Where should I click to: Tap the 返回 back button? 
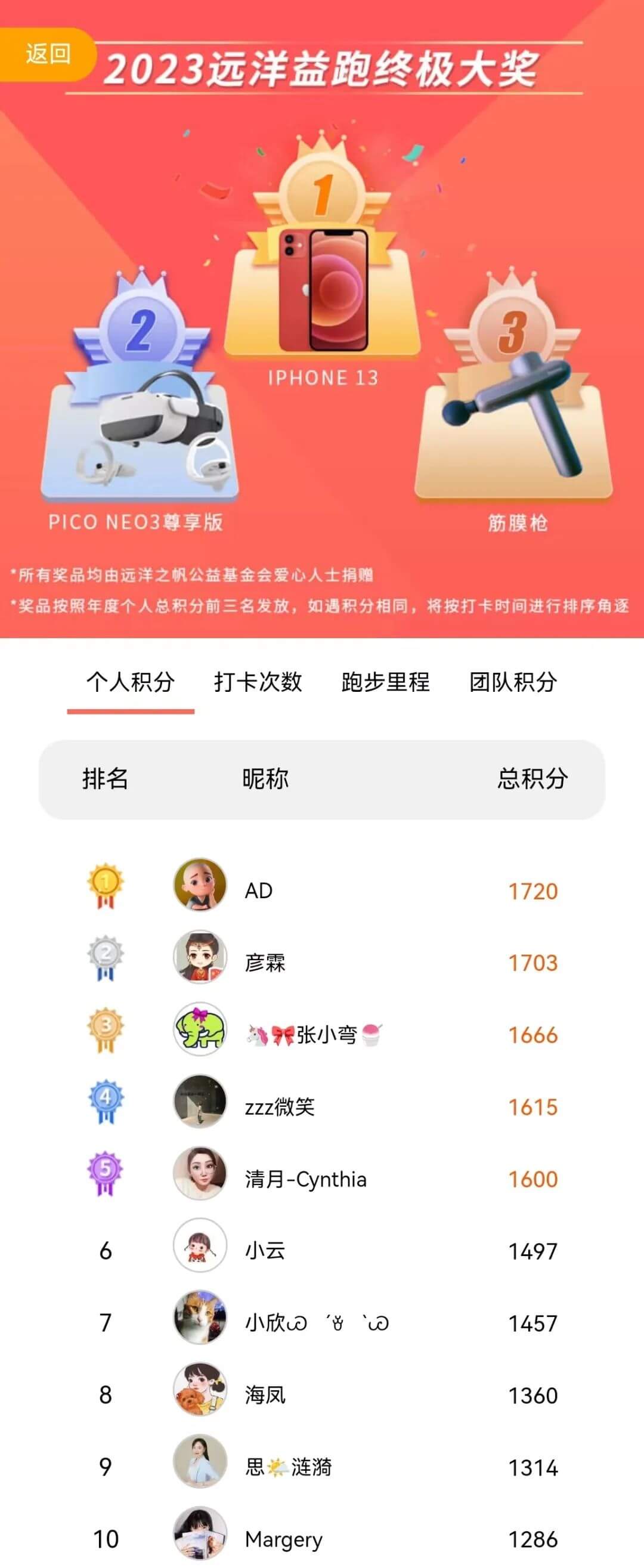tap(48, 54)
